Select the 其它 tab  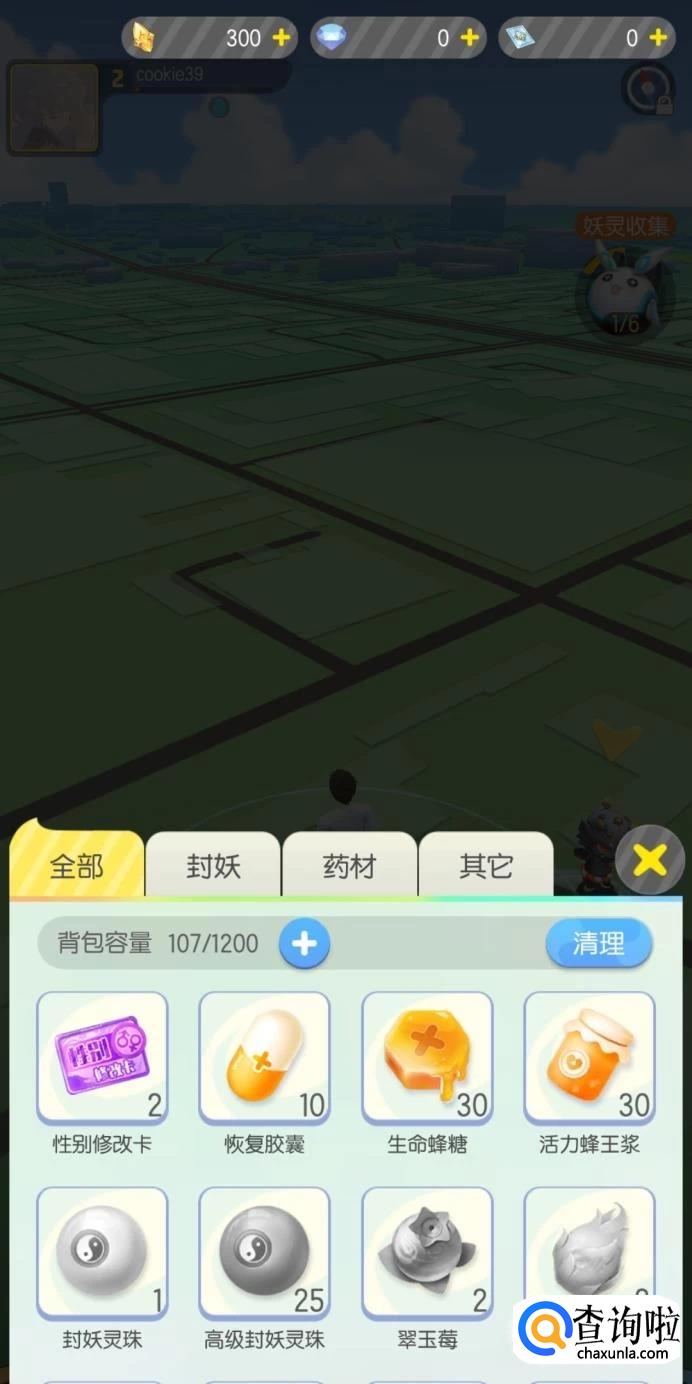point(486,866)
